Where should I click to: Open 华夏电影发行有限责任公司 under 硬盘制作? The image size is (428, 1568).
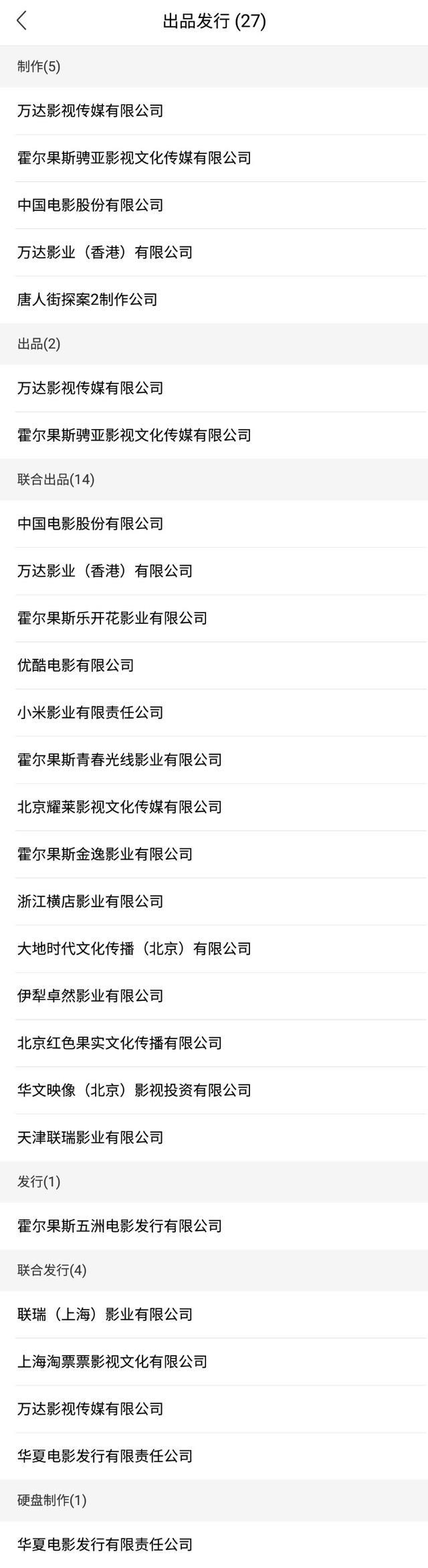pos(105,1545)
